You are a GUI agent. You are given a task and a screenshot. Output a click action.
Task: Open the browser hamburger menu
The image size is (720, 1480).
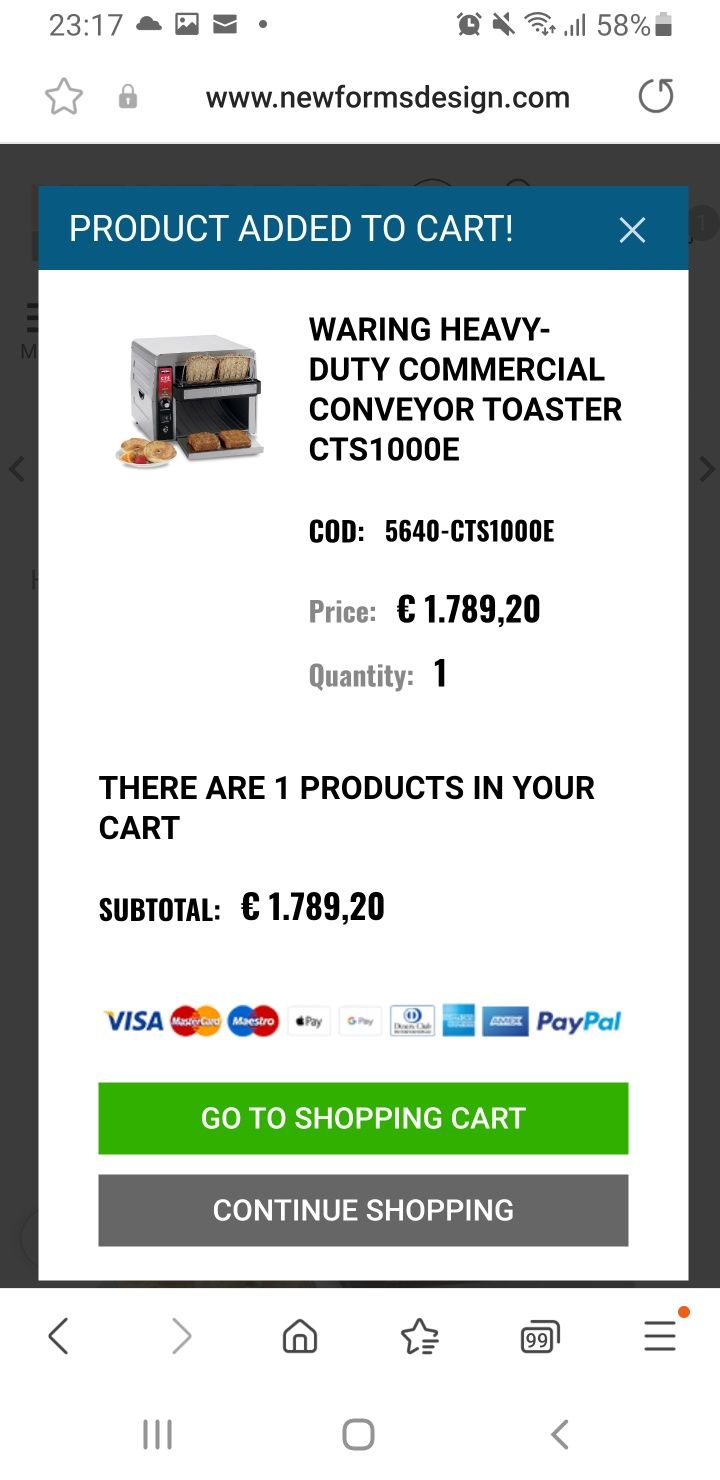[660, 1336]
